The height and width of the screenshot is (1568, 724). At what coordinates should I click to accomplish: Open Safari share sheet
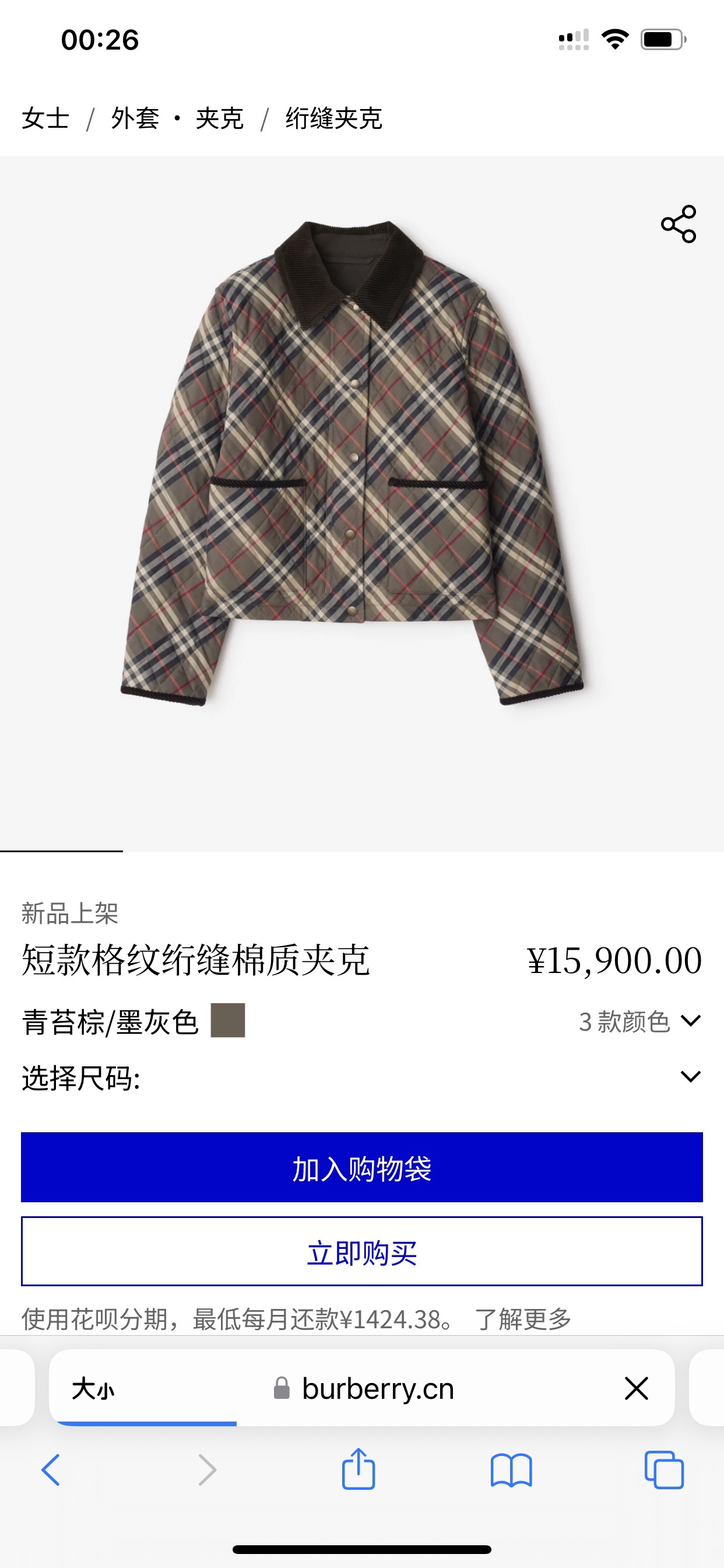point(359,1469)
